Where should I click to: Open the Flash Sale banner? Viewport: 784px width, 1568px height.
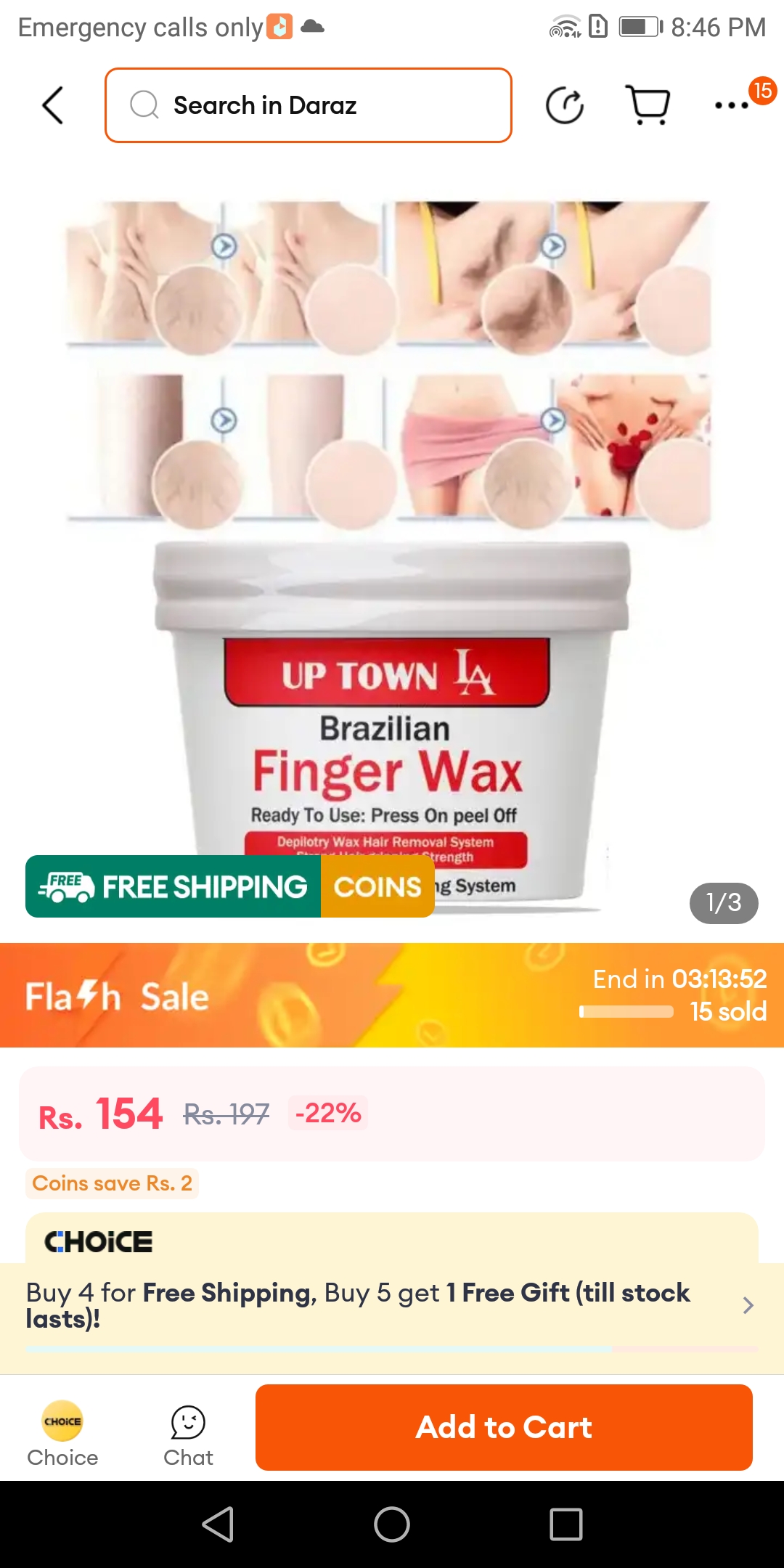392,995
